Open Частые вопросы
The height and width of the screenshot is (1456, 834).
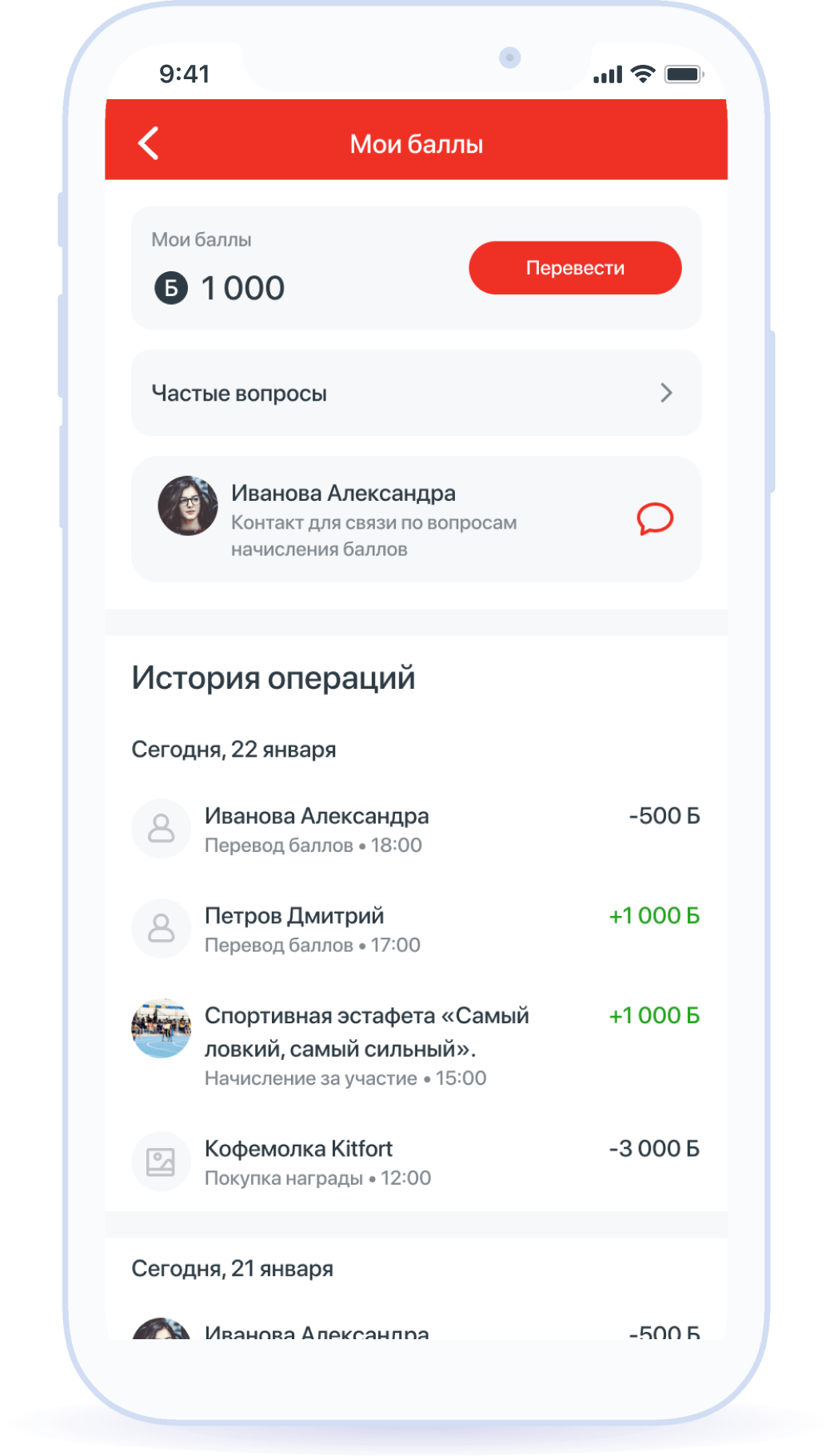coord(416,393)
